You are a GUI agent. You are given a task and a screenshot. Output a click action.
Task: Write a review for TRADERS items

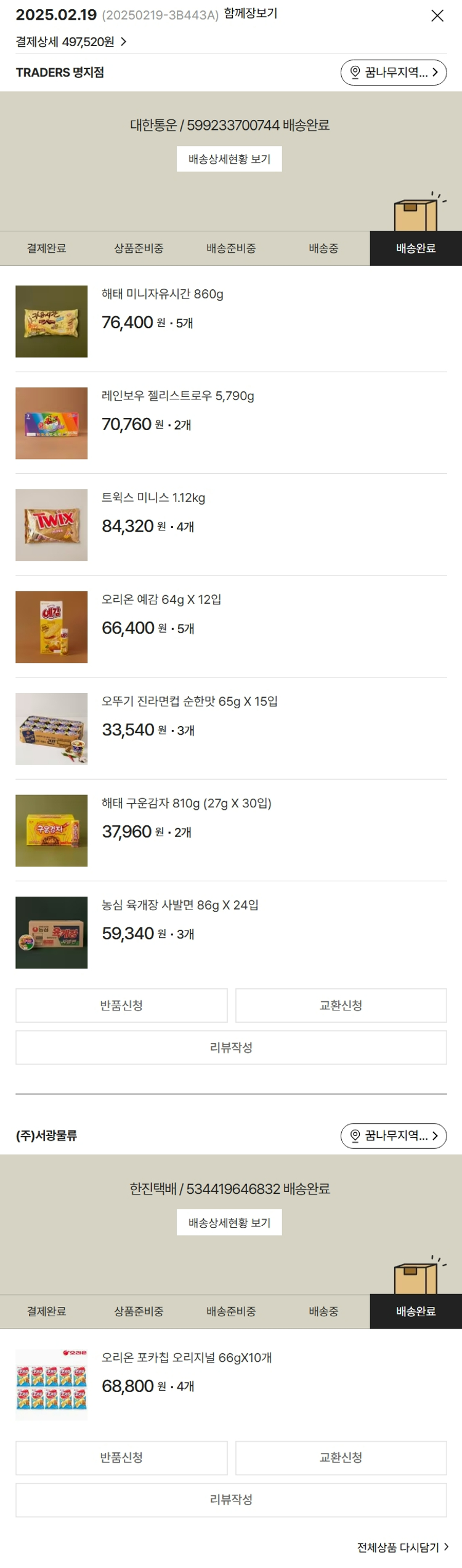point(231,1047)
